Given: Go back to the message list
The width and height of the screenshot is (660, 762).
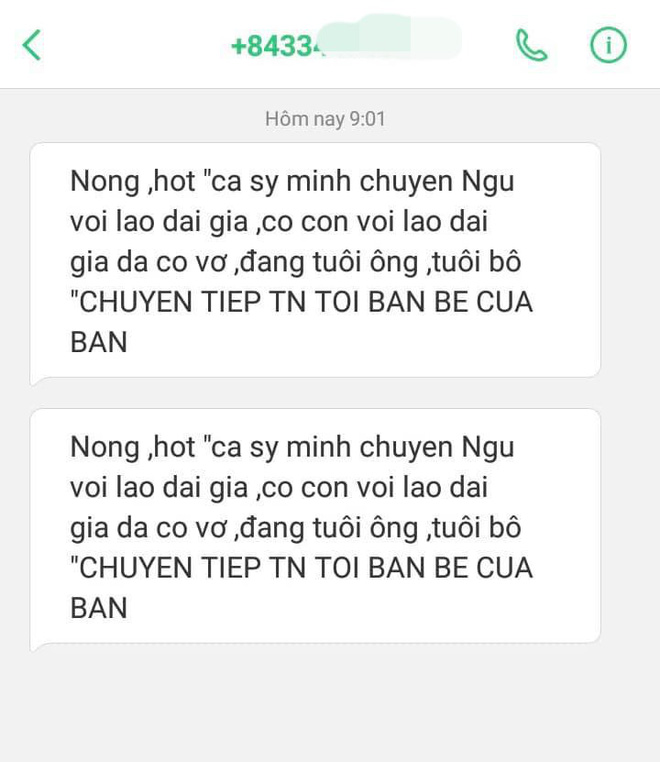Looking at the screenshot, I should (32, 45).
